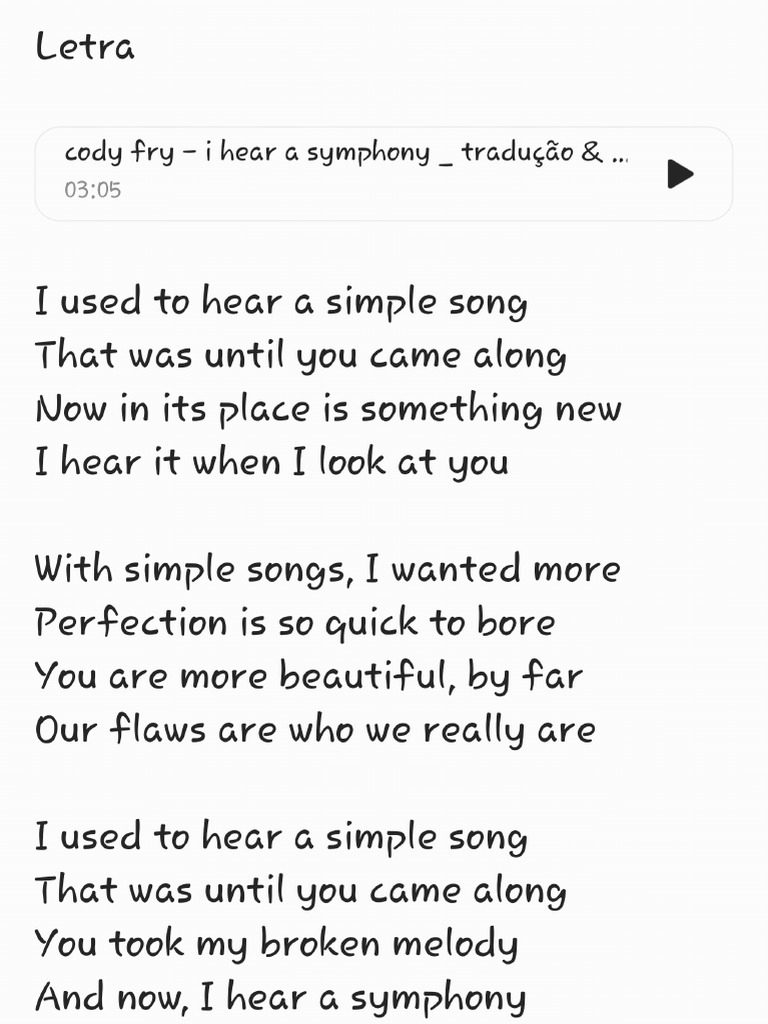Open the cody fry - i hear a symphony card
768x1024 pixels.
click(383, 174)
